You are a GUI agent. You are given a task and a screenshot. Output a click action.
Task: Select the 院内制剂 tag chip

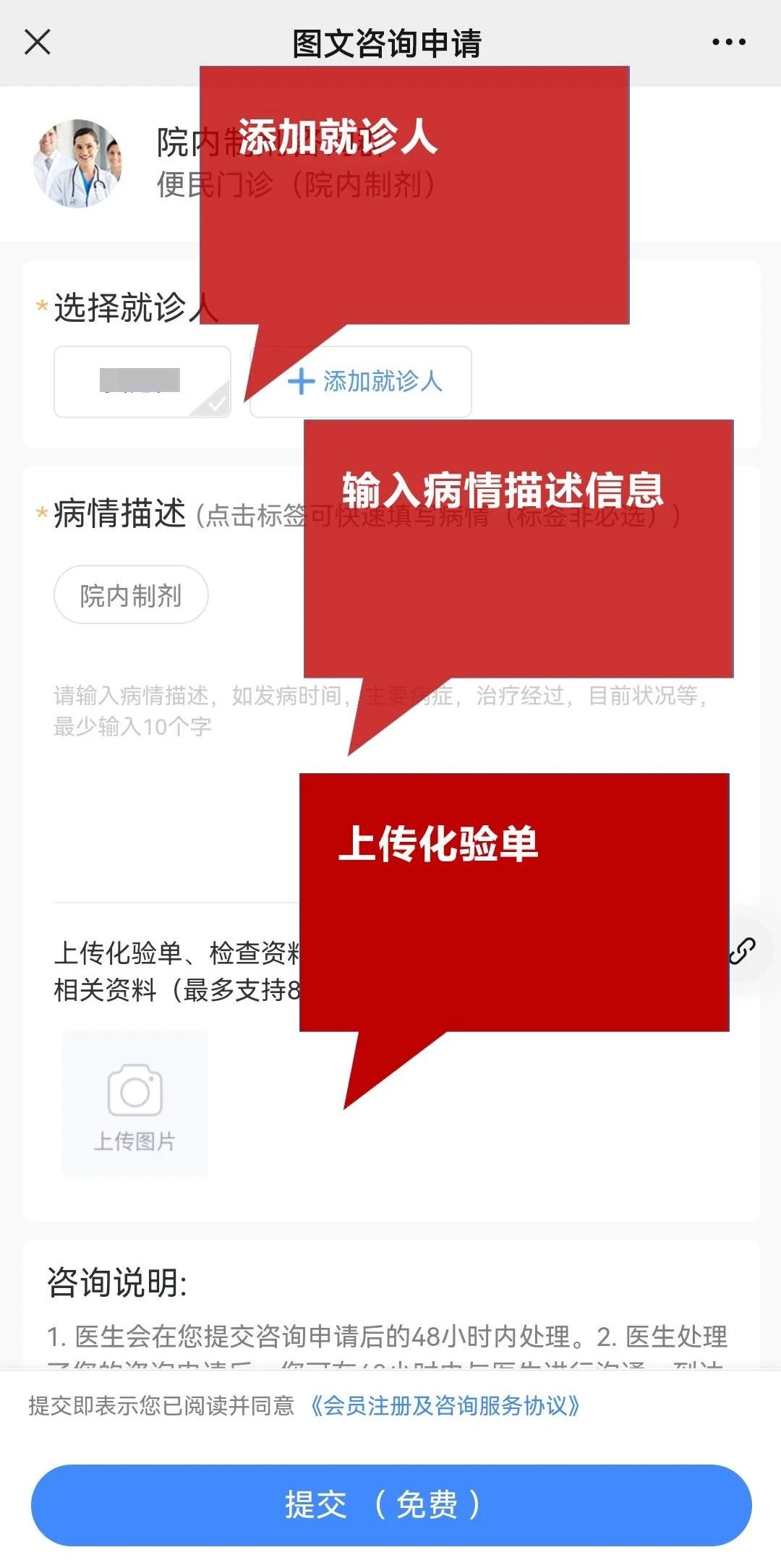tap(131, 595)
